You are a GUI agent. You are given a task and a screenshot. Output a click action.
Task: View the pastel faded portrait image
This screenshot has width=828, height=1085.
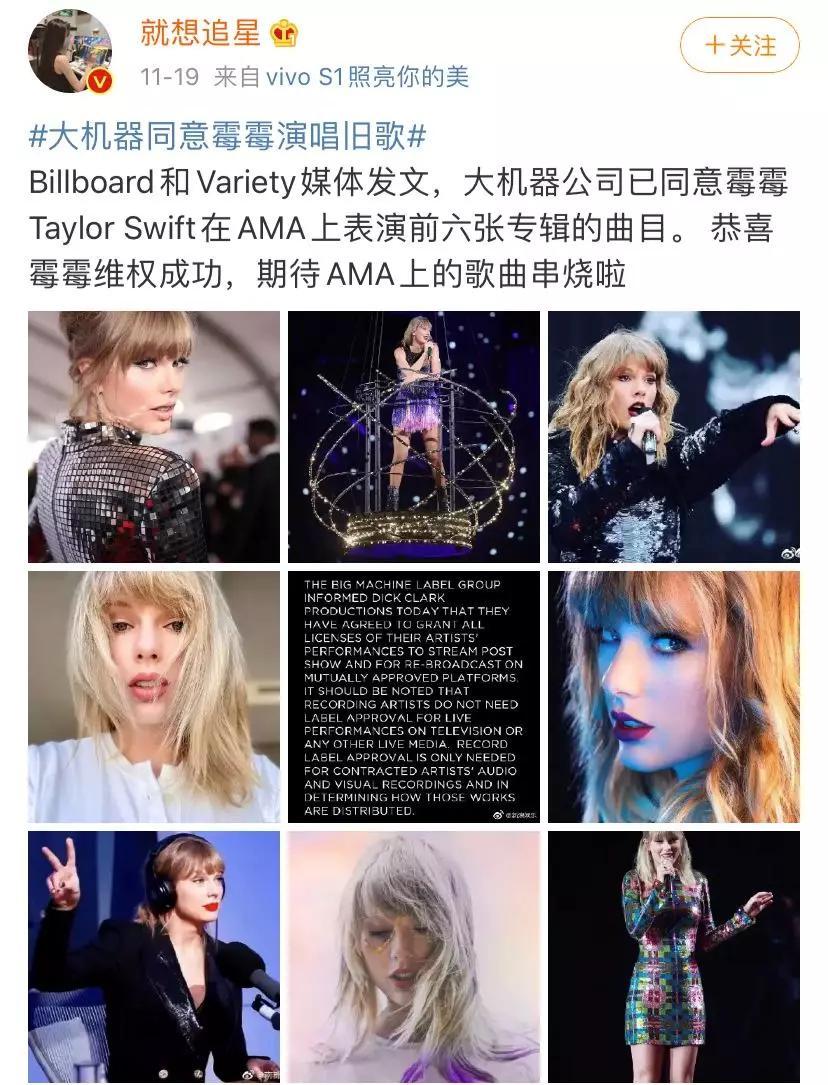pyautogui.click(x=414, y=957)
